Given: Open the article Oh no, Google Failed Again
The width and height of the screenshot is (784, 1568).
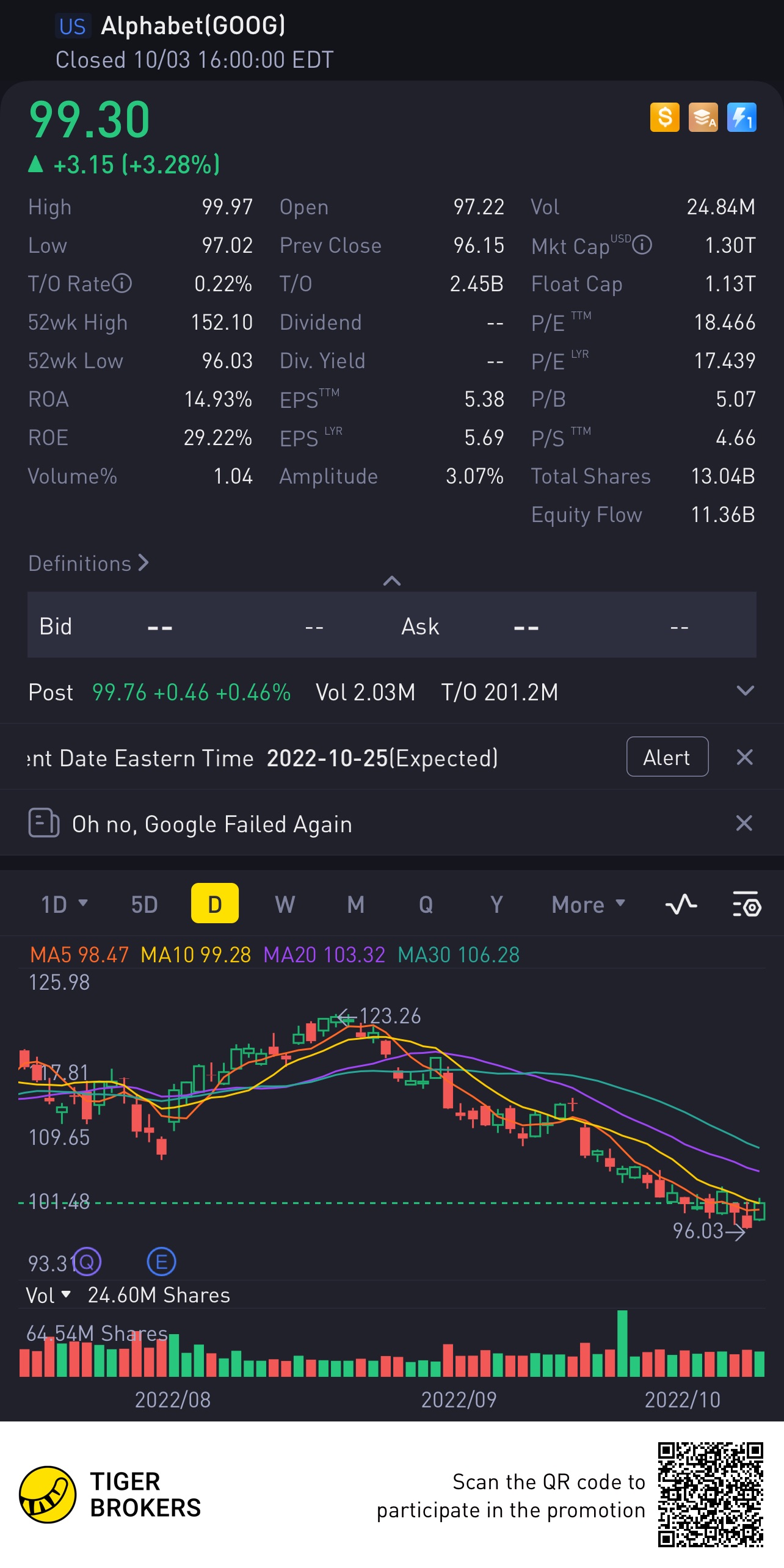Looking at the screenshot, I should (212, 824).
